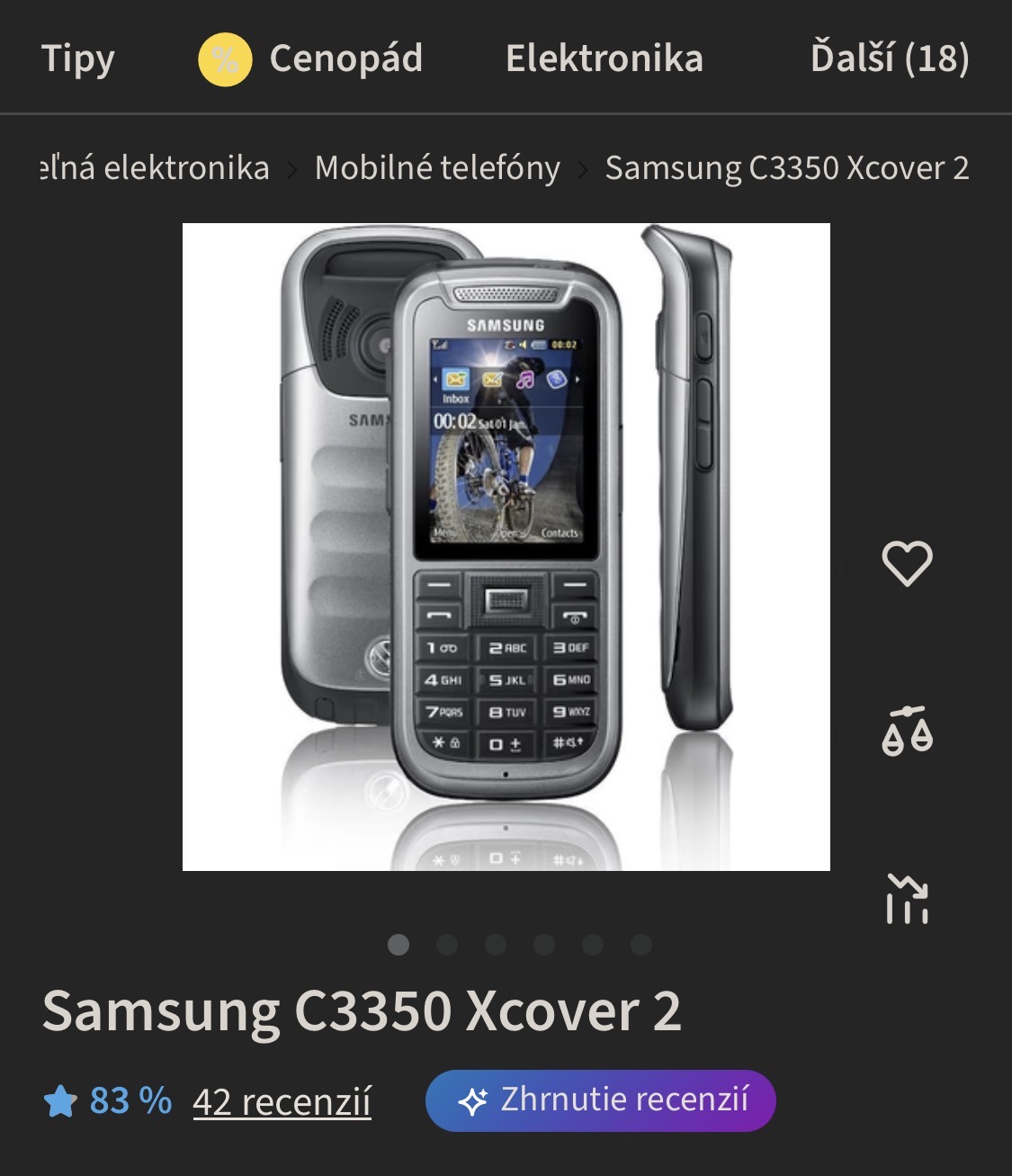The image size is (1012, 1176).
Task: Open the Tipy tab
Action: (x=78, y=58)
